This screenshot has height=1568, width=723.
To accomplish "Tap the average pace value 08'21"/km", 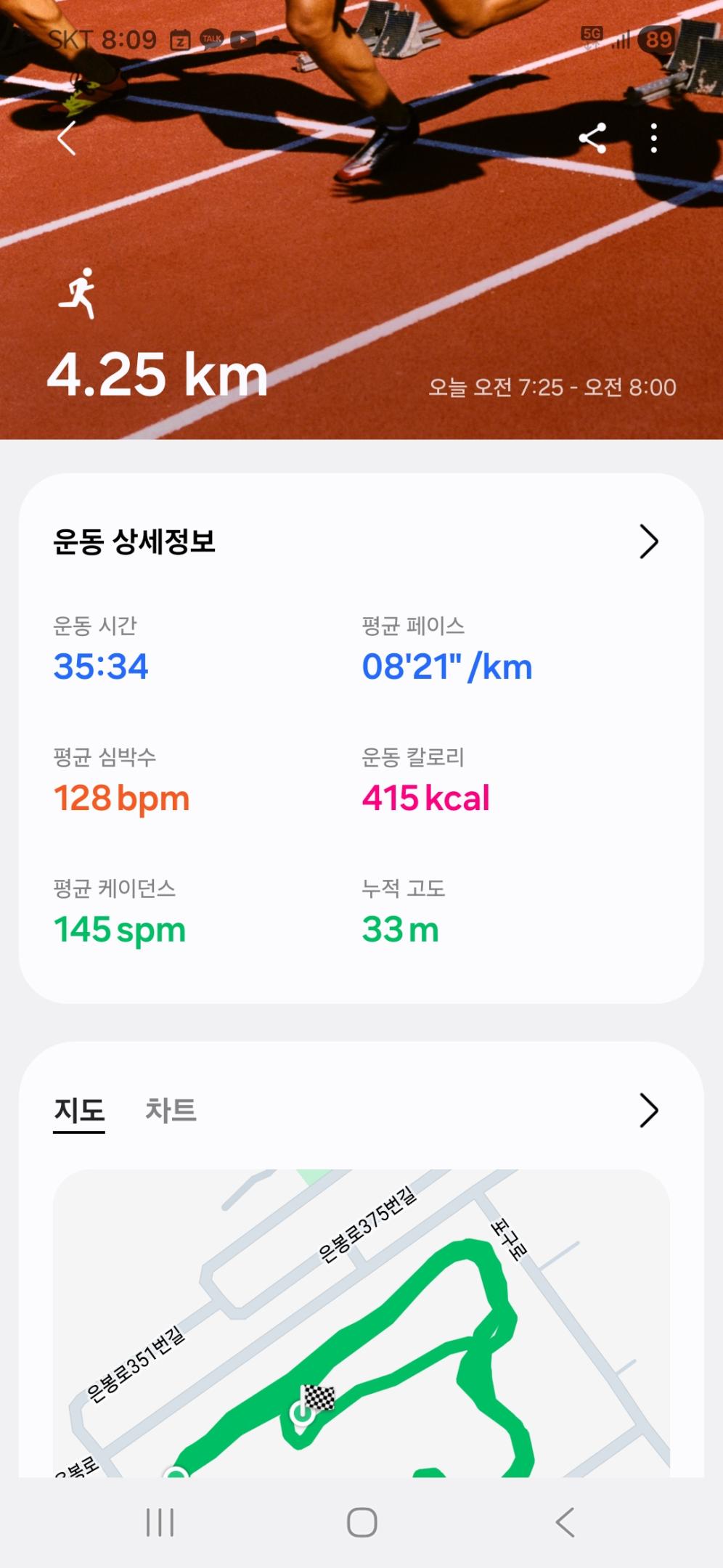I will point(448,667).
